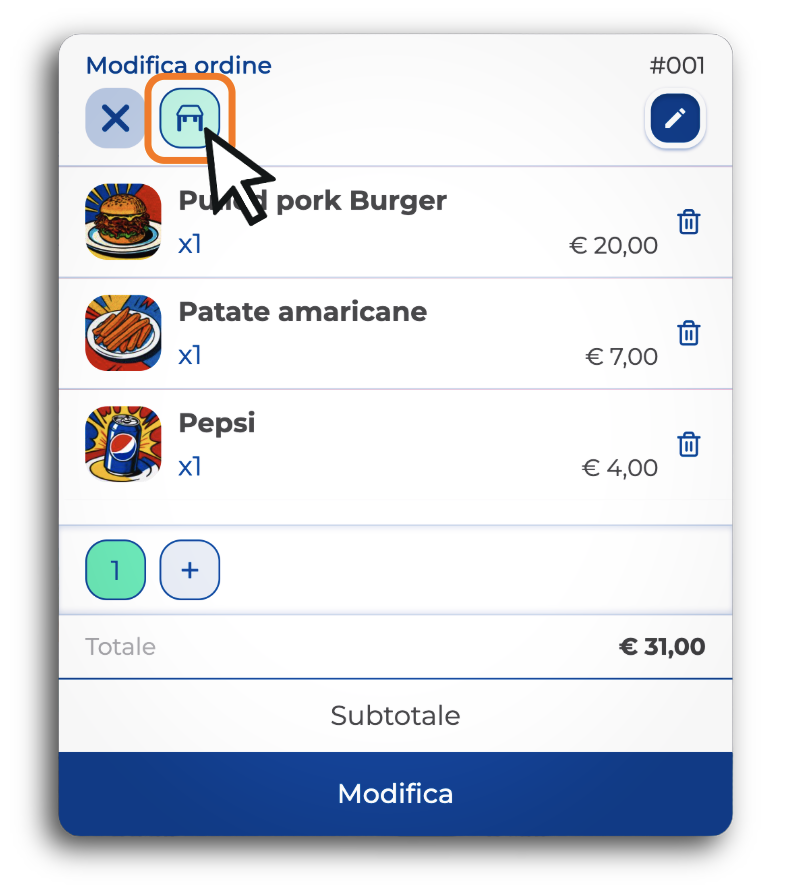Image resolution: width=792 pixels, height=888 pixels.
Task: Delete Pulled pork Burger from order
Action: (688, 222)
